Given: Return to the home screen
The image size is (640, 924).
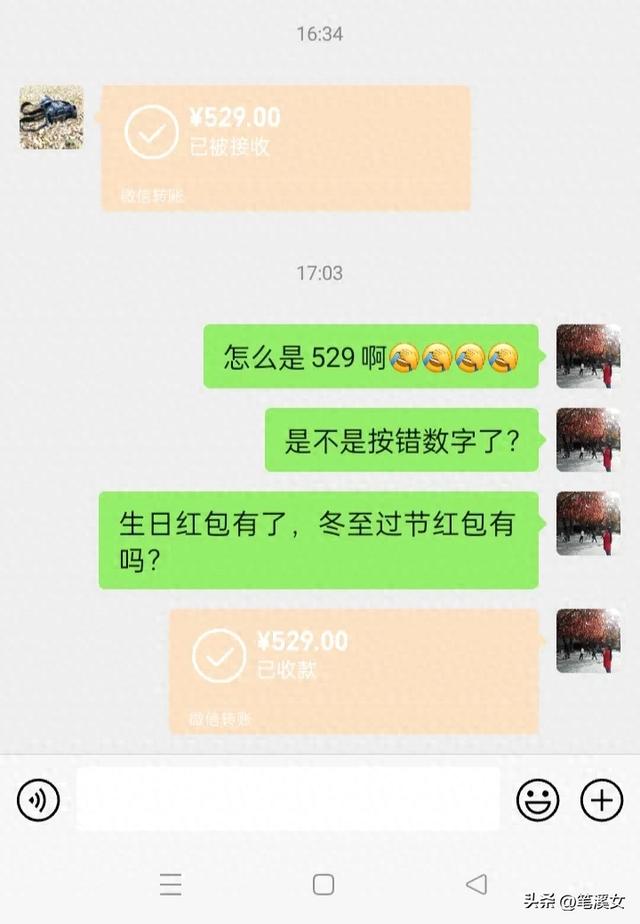Looking at the screenshot, I should point(323,884).
